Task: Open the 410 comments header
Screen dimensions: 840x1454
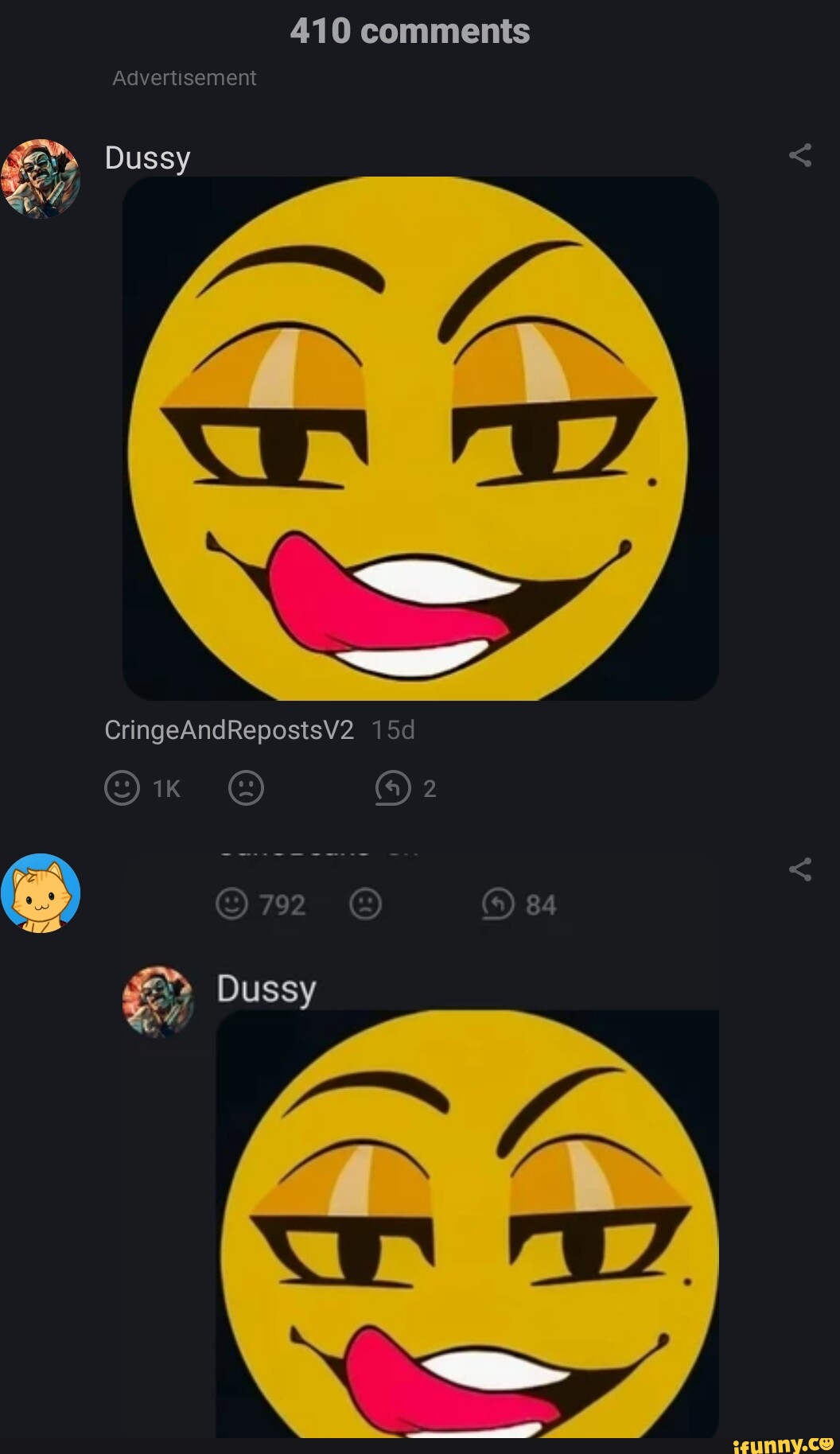Action: click(410, 30)
